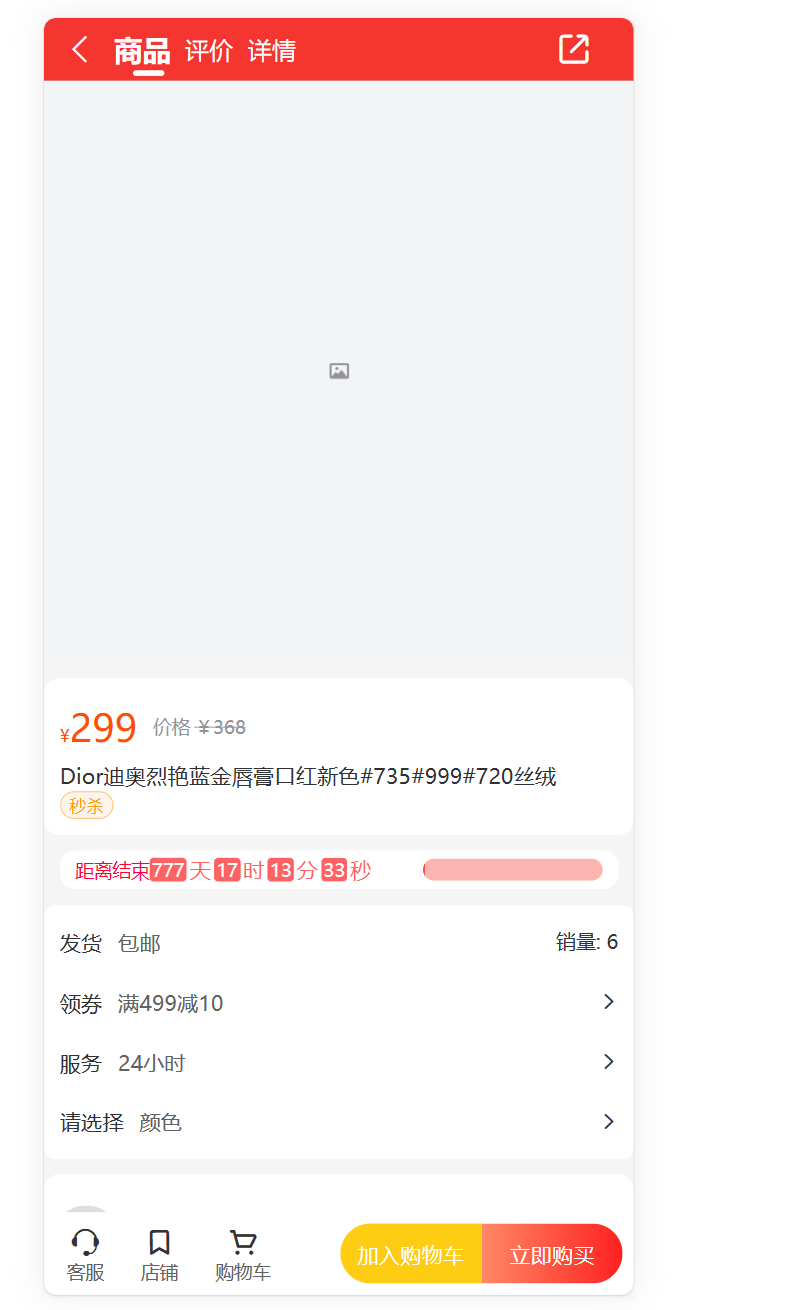Contact 客服 customer service
807x1310 pixels.
point(86,1255)
